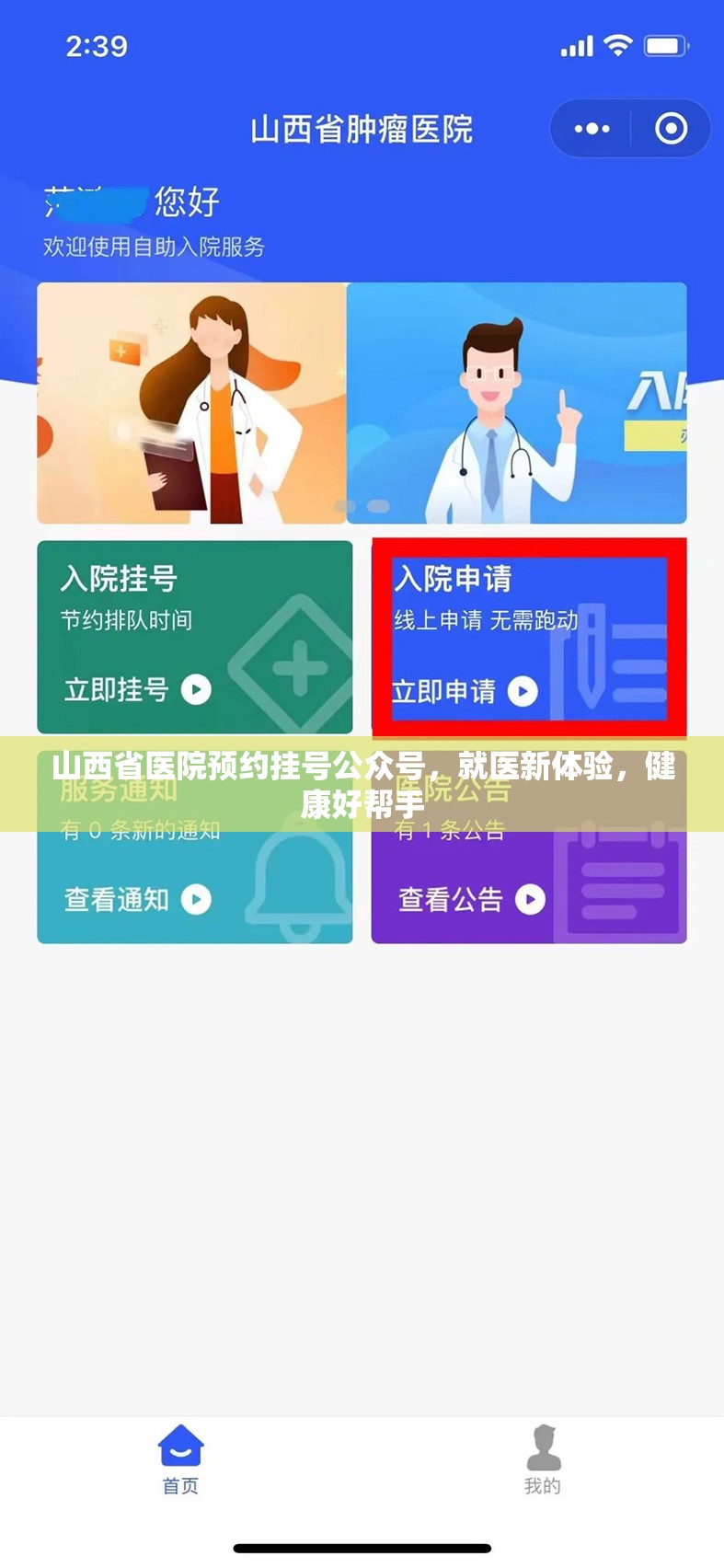
Task: Open the doctor illustration banner
Action: [362, 403]
